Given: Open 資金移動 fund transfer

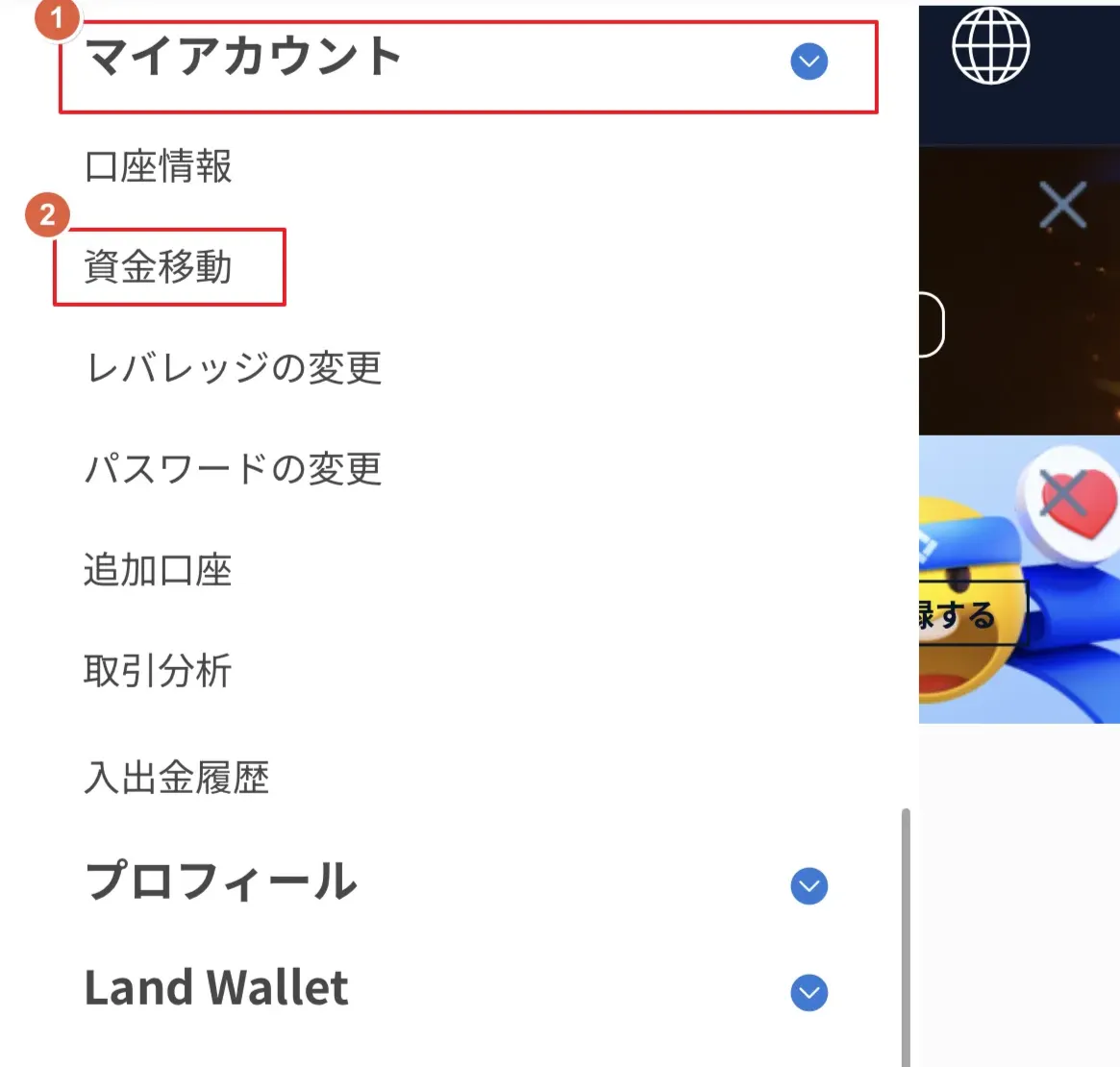Looking at the screenshot, I should tap(159, 267).
